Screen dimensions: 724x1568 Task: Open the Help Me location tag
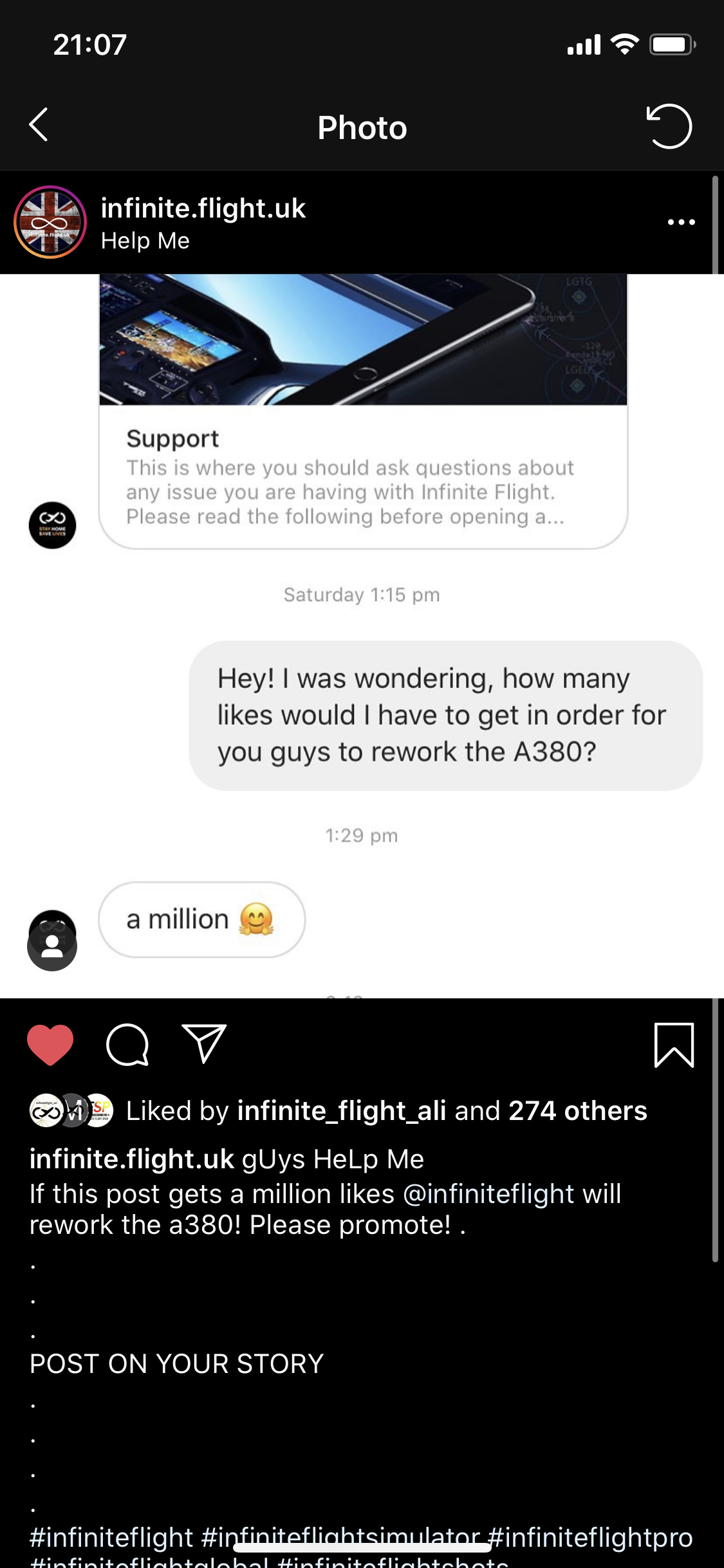click(x=145, y=241)
